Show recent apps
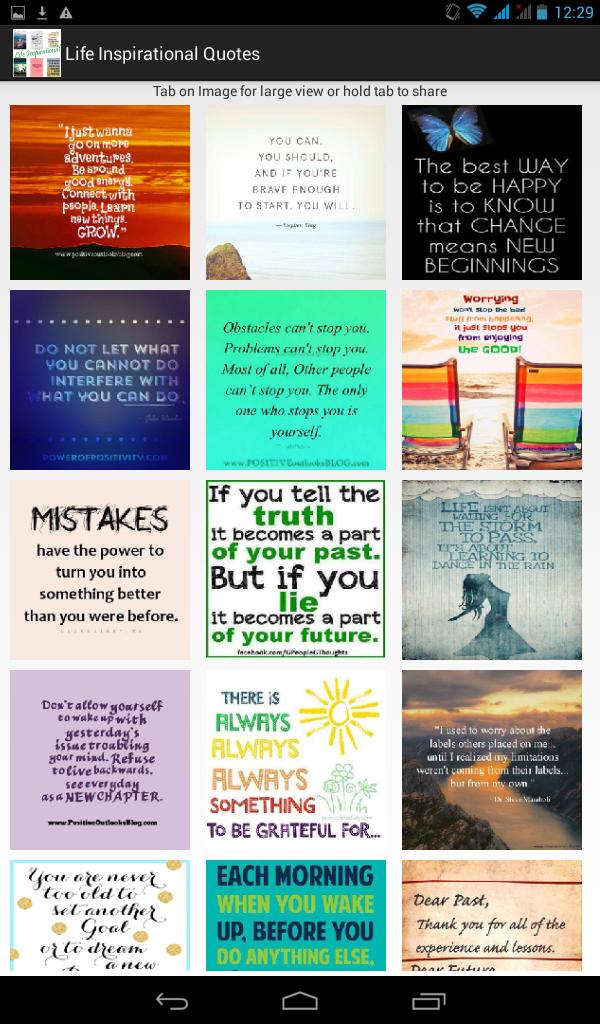Viewport: 600px width, 1024px height. (x=429, y=1000)
